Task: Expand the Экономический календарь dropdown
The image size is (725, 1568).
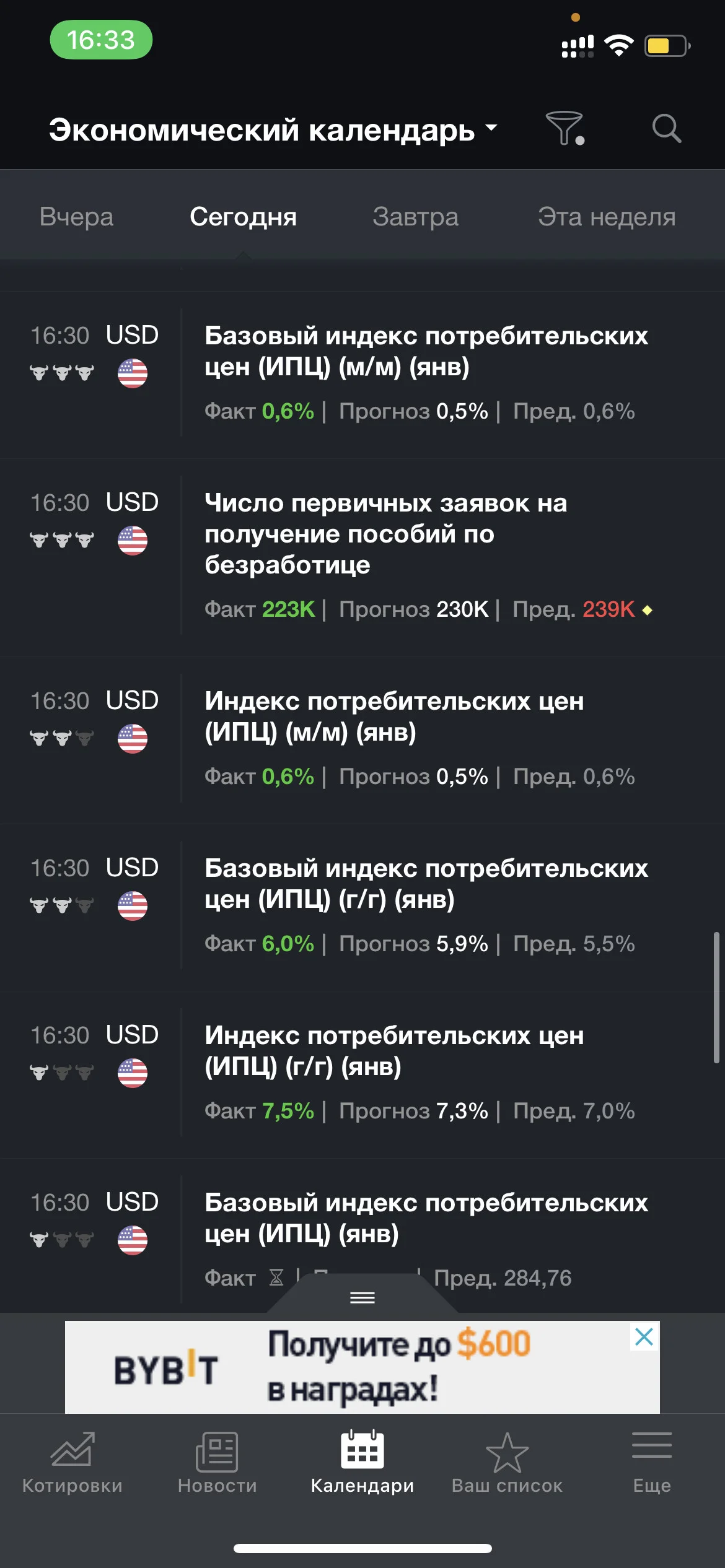Action: point(273,130)
